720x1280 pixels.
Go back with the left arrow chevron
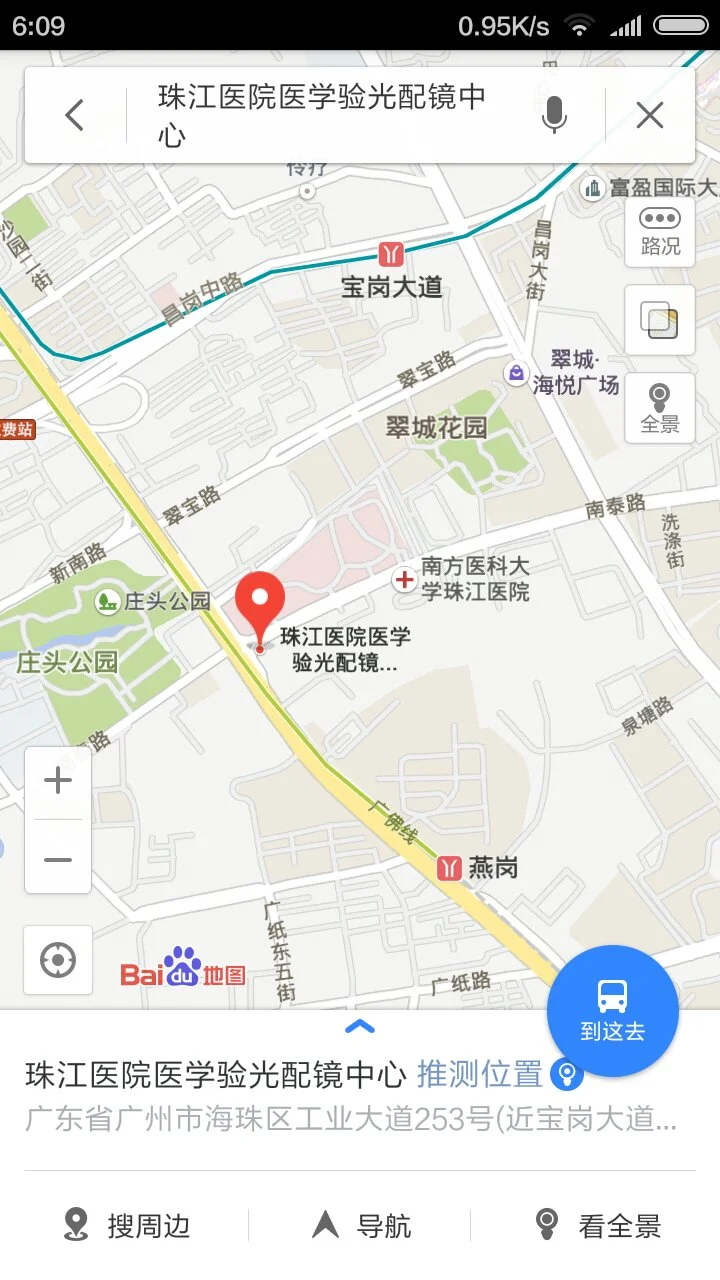point(73,114)
